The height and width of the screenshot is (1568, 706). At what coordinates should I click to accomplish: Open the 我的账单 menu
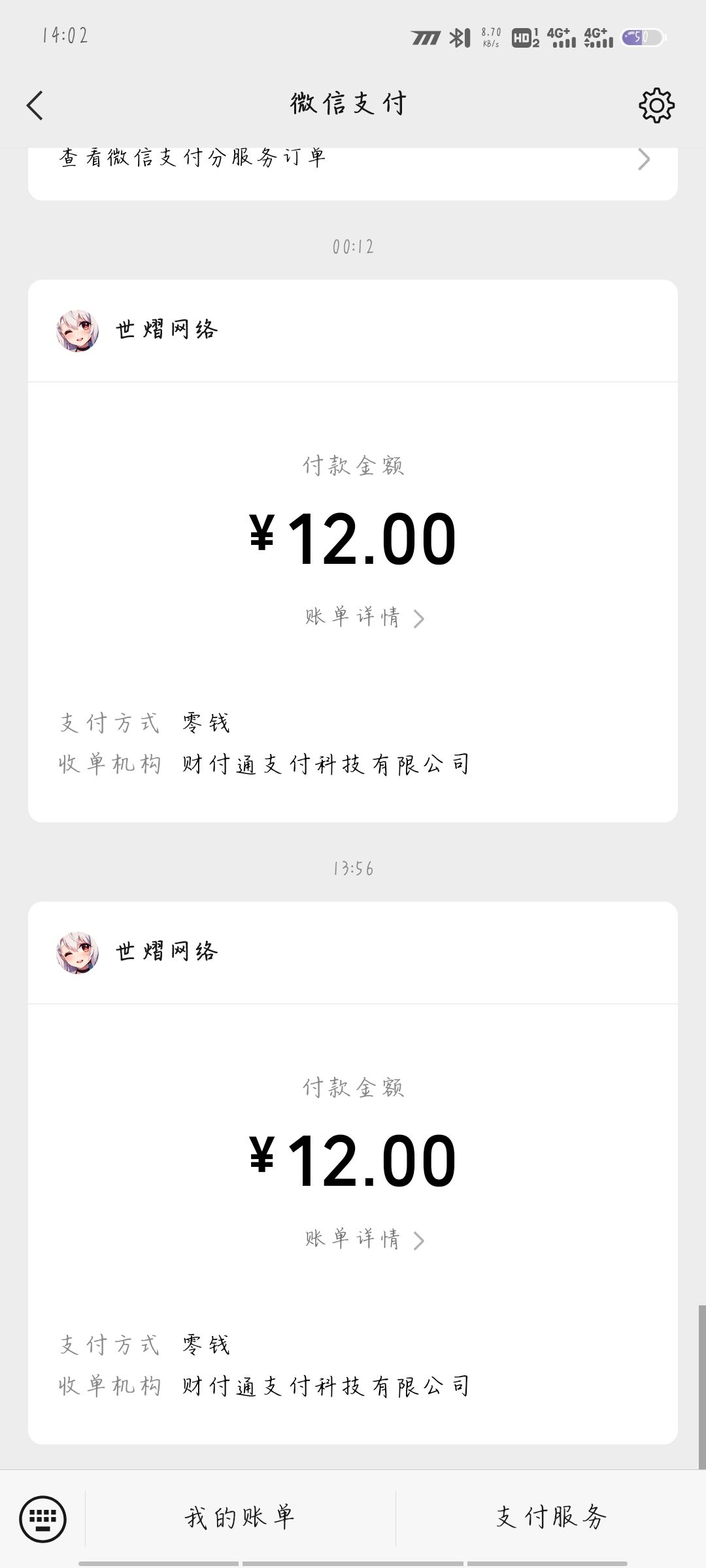pos(240,1518)
